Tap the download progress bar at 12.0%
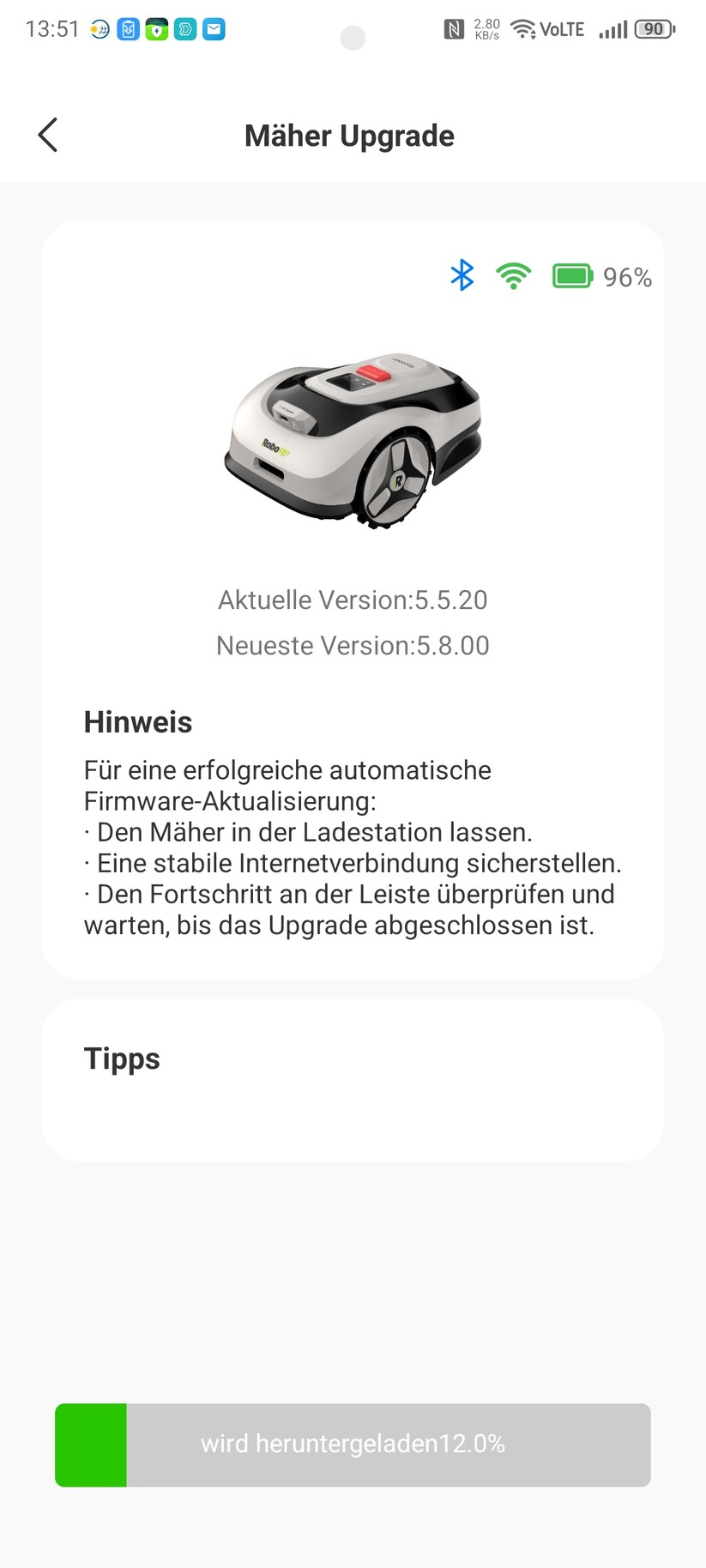Image resolution: width=706 pixels, height=1568 pixels. point(353,1445)
